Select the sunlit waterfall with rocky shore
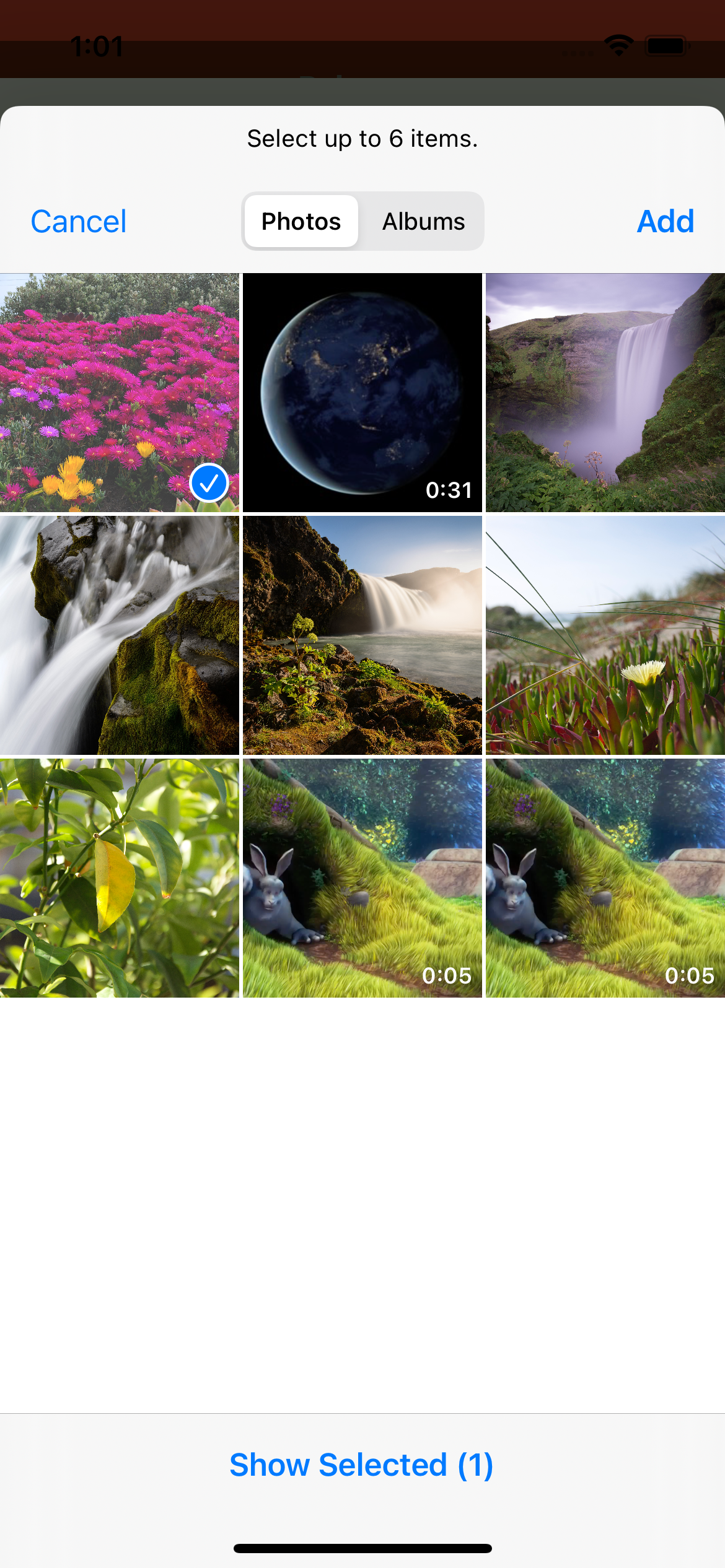 pyautogui.click(x=362, y=635)
